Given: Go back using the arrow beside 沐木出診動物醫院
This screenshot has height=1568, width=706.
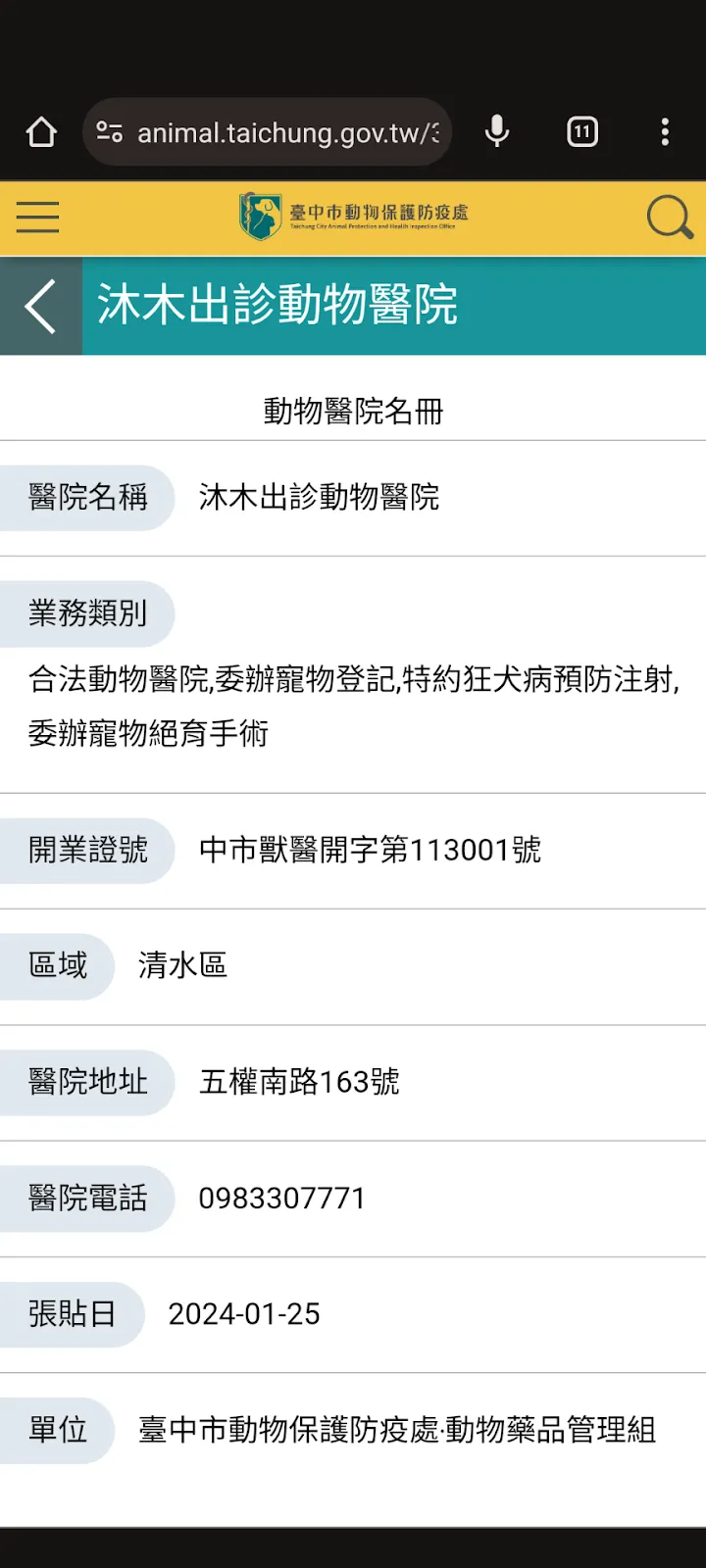Looking at the screenshot, I should pyautogui.click(x=40, y=306).
